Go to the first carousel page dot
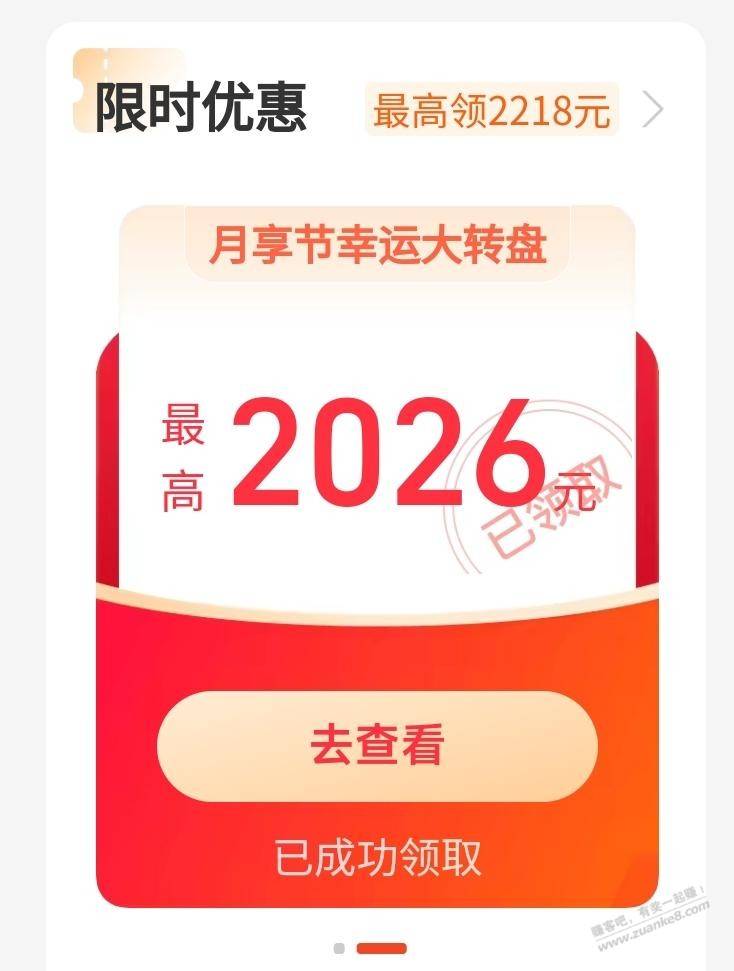 (339, 947)
